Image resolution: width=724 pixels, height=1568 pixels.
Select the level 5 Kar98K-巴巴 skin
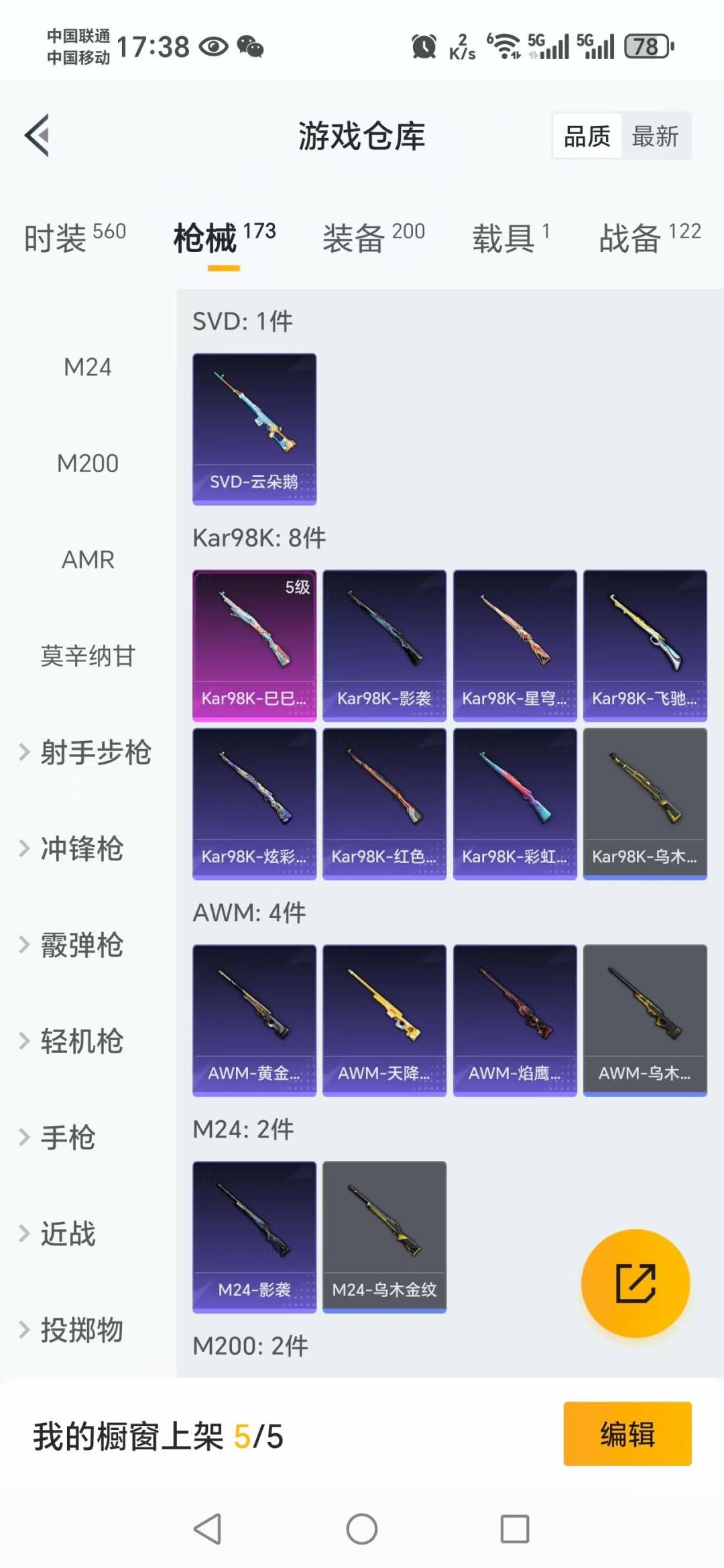coord(253,645)
